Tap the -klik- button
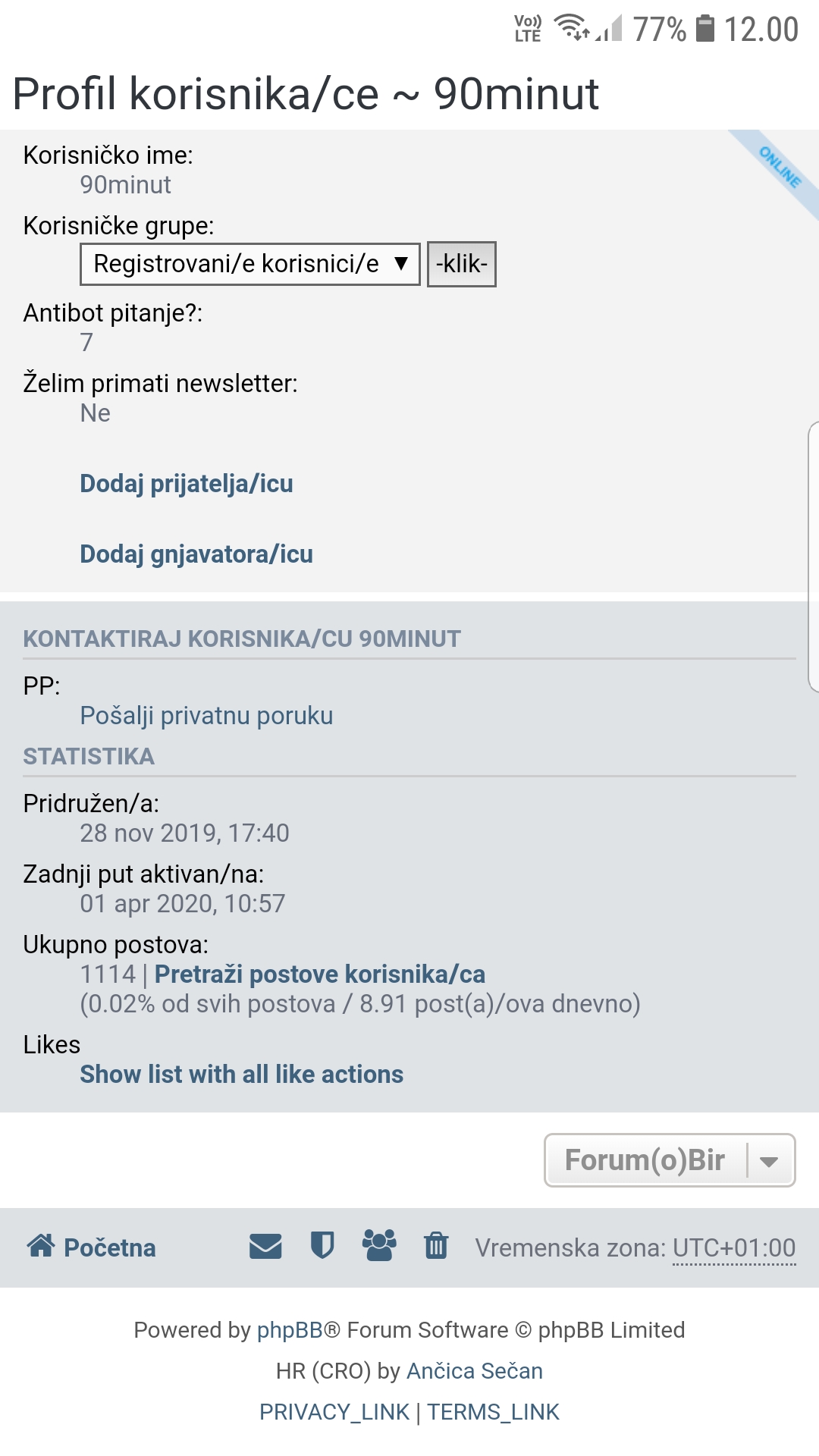This screenshot has height=1456, width=819. click(462, 264)
